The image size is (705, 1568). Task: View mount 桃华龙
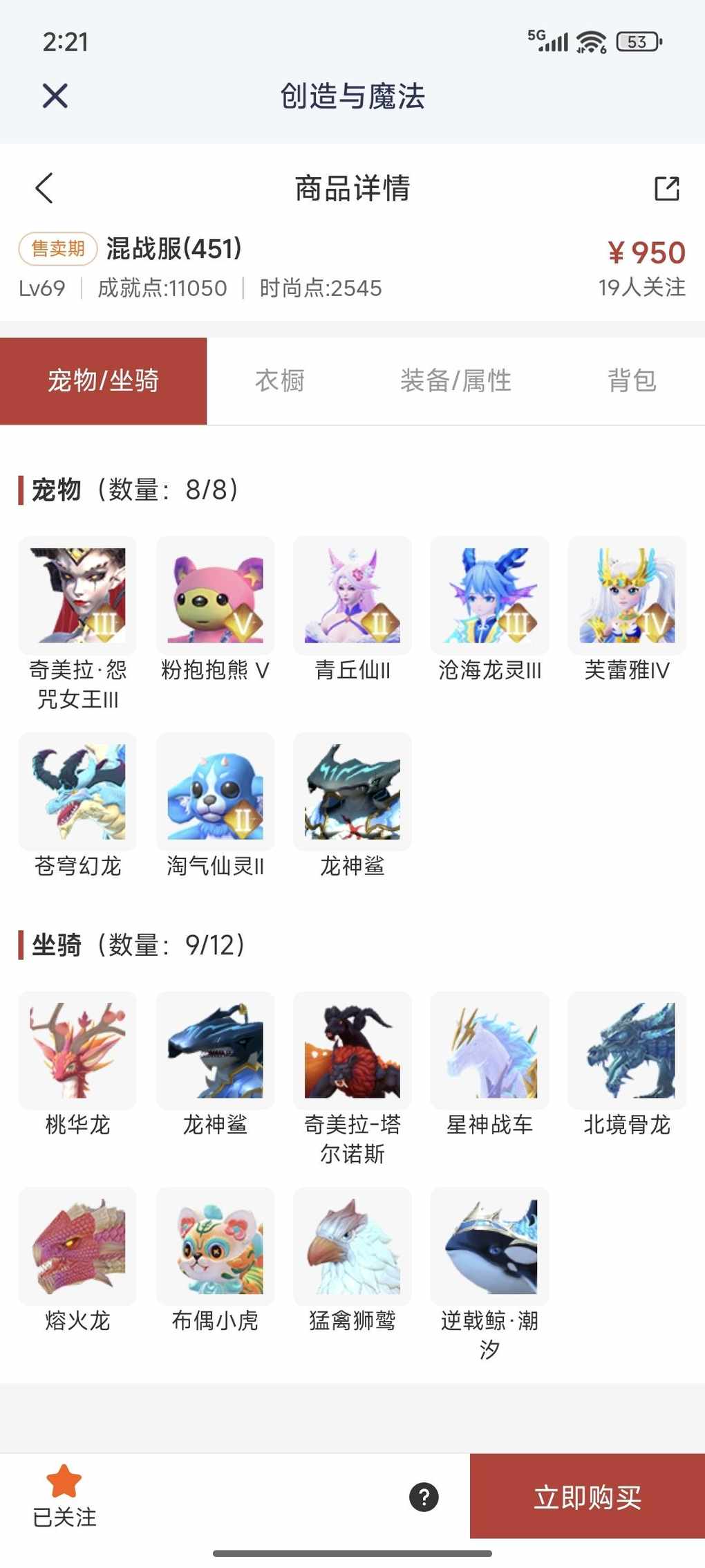click(x=77, y=1051)
